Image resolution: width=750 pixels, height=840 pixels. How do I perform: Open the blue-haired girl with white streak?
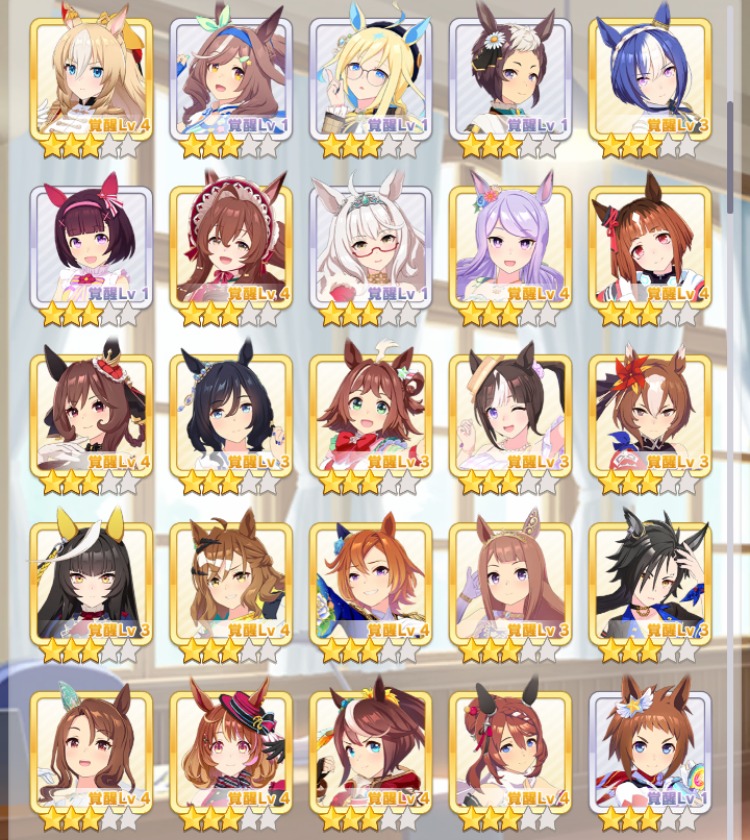pyautogui.click(x=650, y=80)
